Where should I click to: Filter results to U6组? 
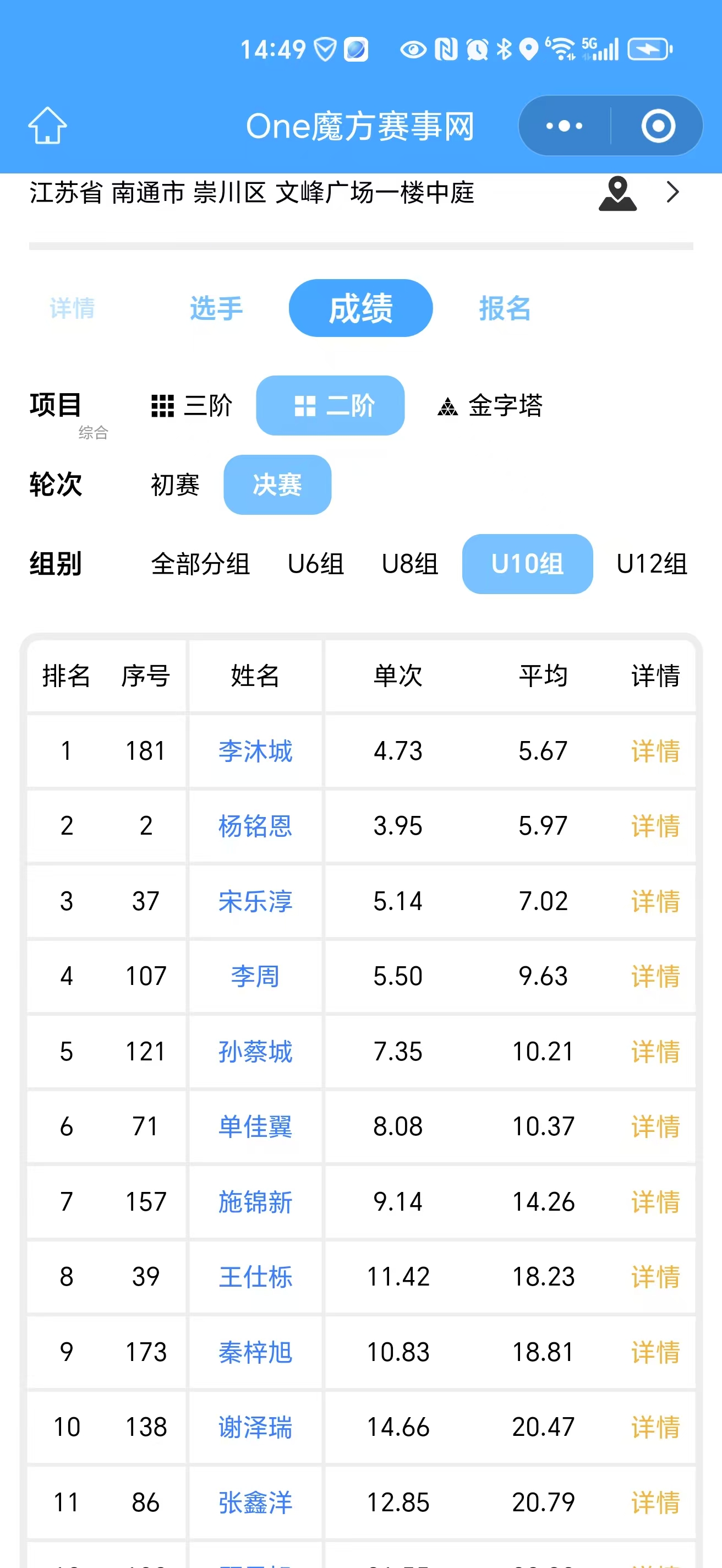pos(316,564)
